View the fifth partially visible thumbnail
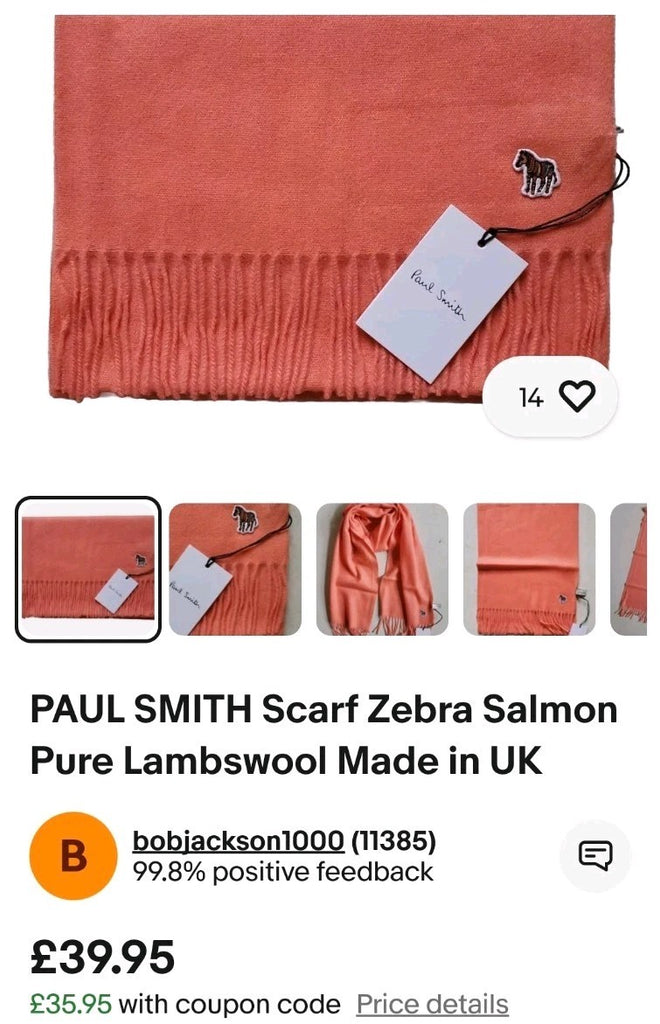Image resolution: width=660 pixels, height=1024 pixels. coord(630,569)
